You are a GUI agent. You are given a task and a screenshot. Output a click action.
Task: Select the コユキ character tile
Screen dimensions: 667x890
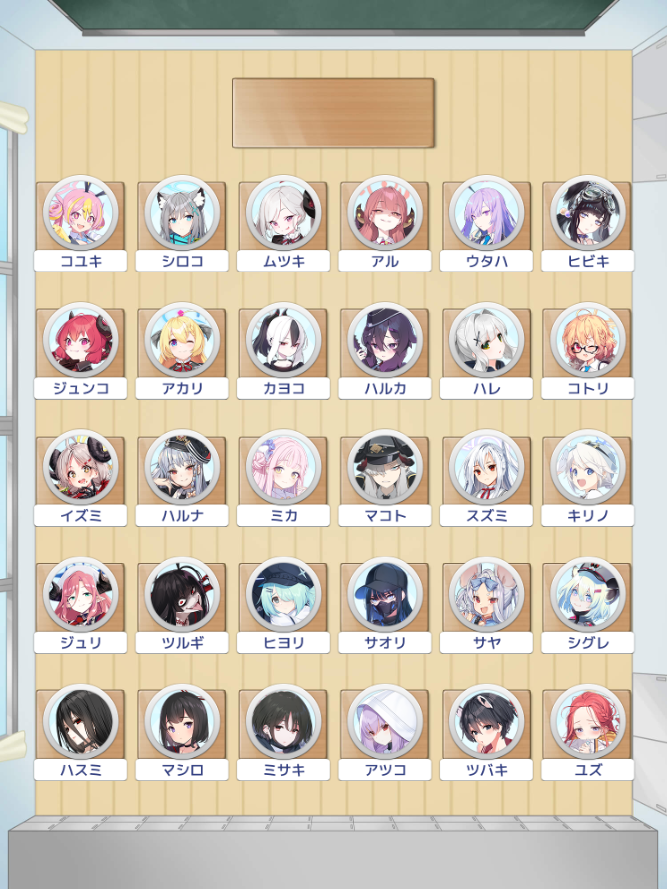[x=80, y=213]
